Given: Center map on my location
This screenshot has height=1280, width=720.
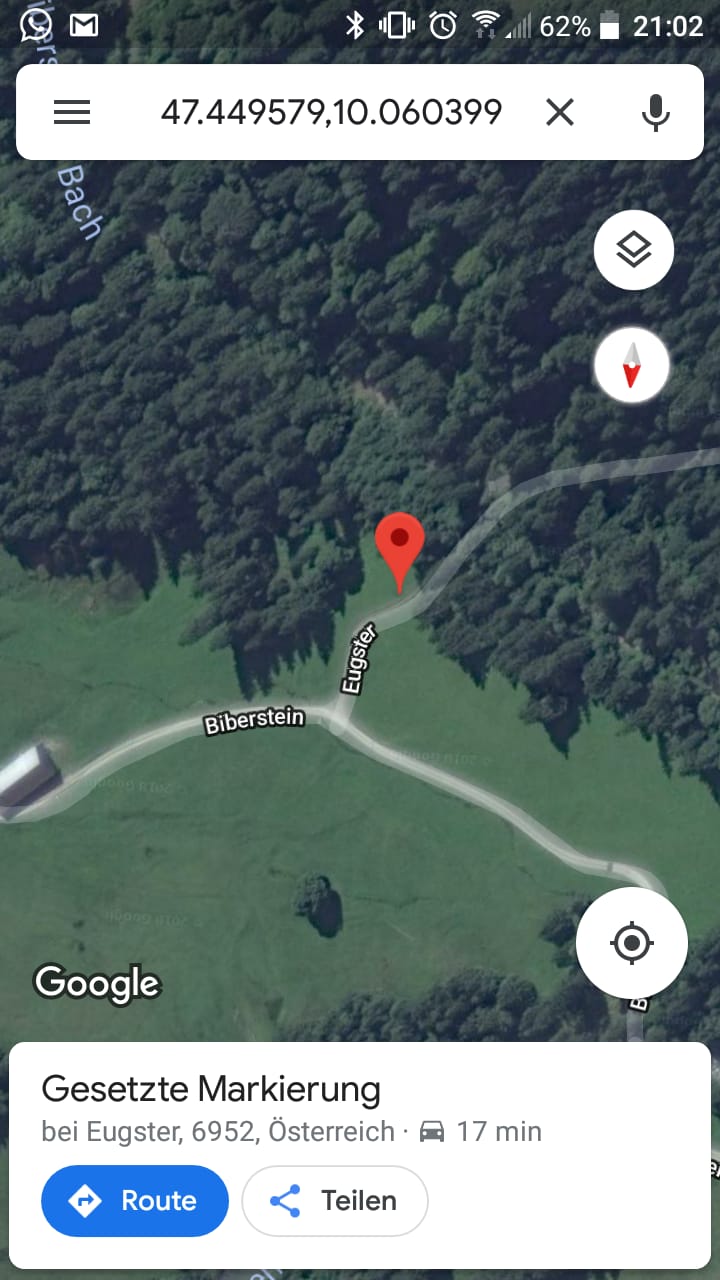Looking at the screenshot, I should pos(632,942).
